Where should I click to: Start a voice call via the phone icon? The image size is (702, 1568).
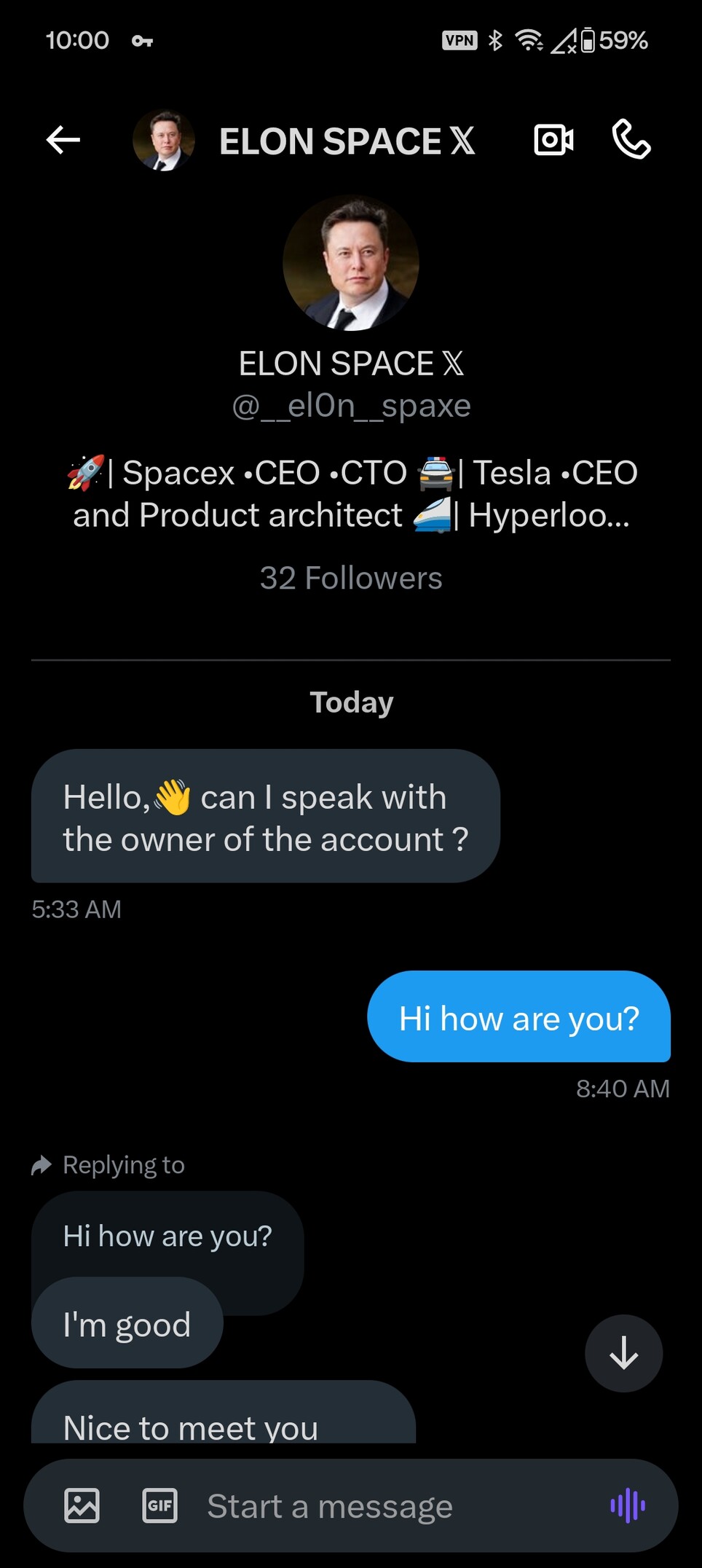(631, 140)
